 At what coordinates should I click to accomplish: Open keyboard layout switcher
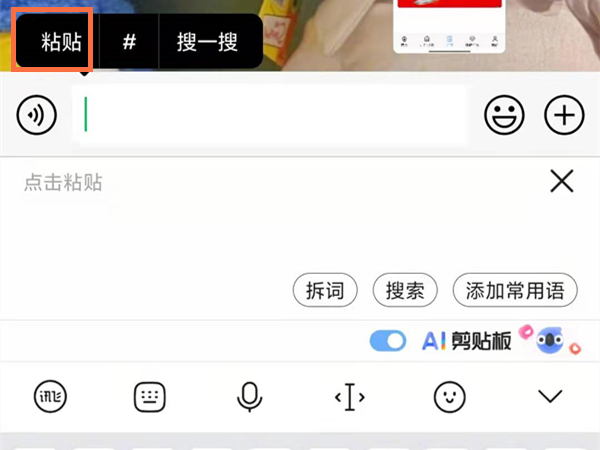click(149, 397)
